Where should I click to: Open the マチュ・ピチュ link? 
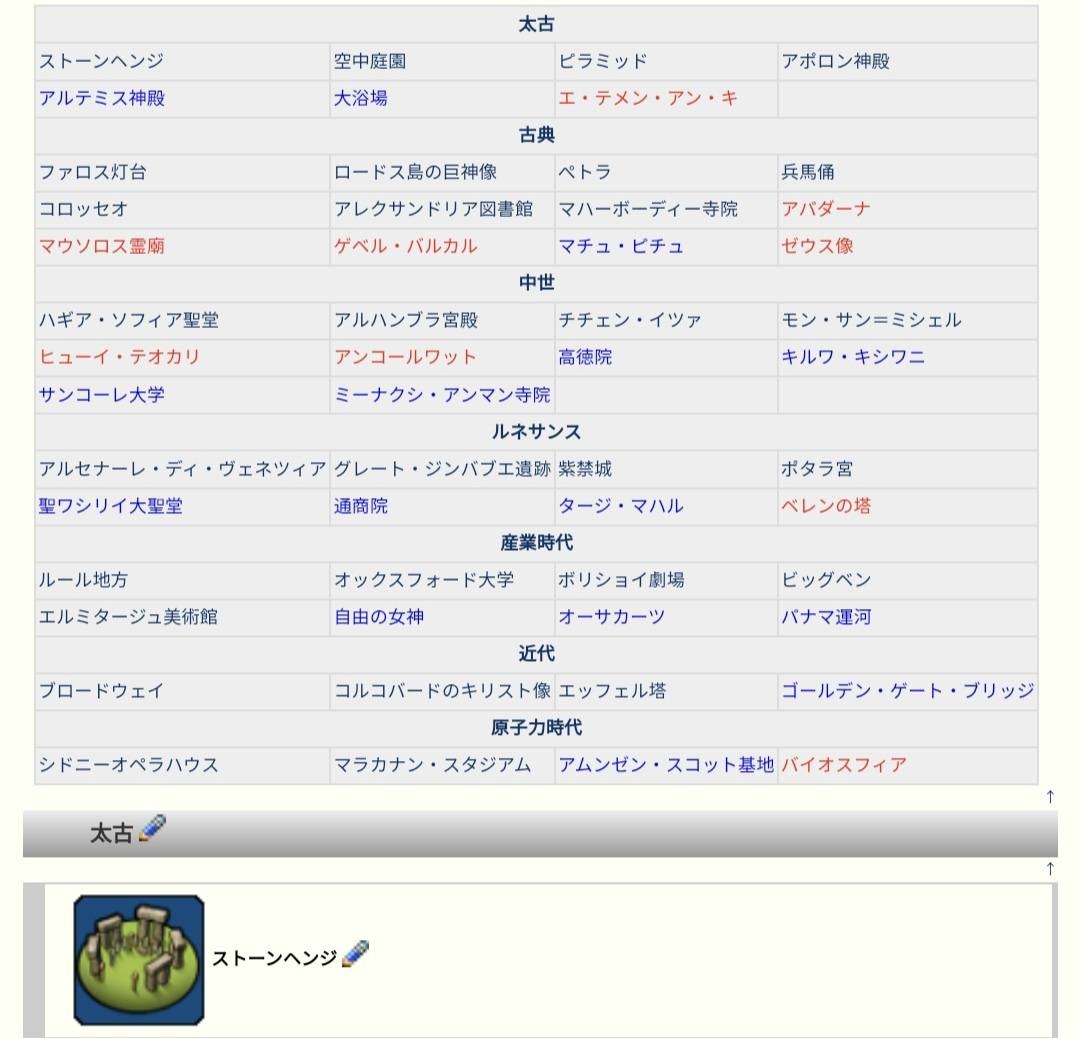click(620, 246)
